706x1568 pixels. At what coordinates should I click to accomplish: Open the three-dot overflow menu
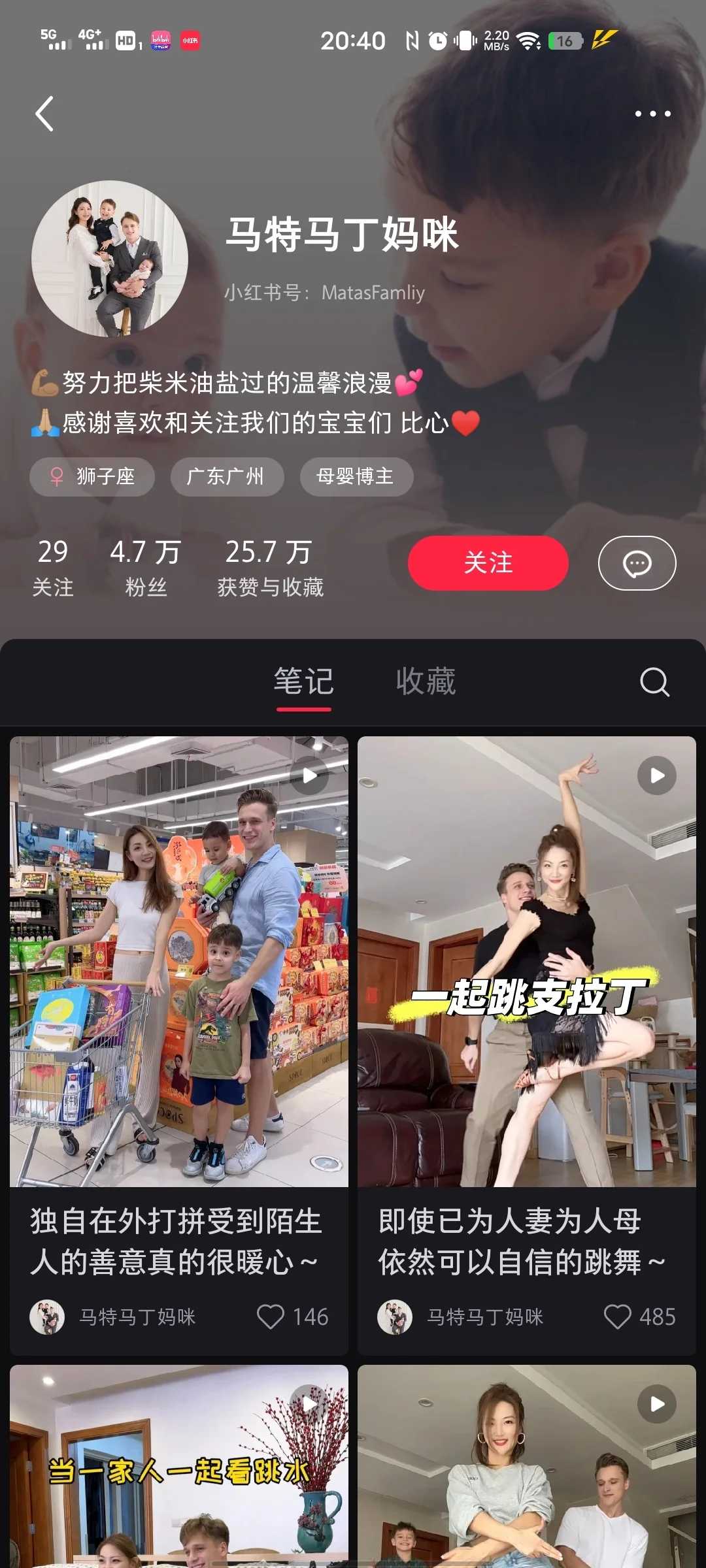pos(652,114)
